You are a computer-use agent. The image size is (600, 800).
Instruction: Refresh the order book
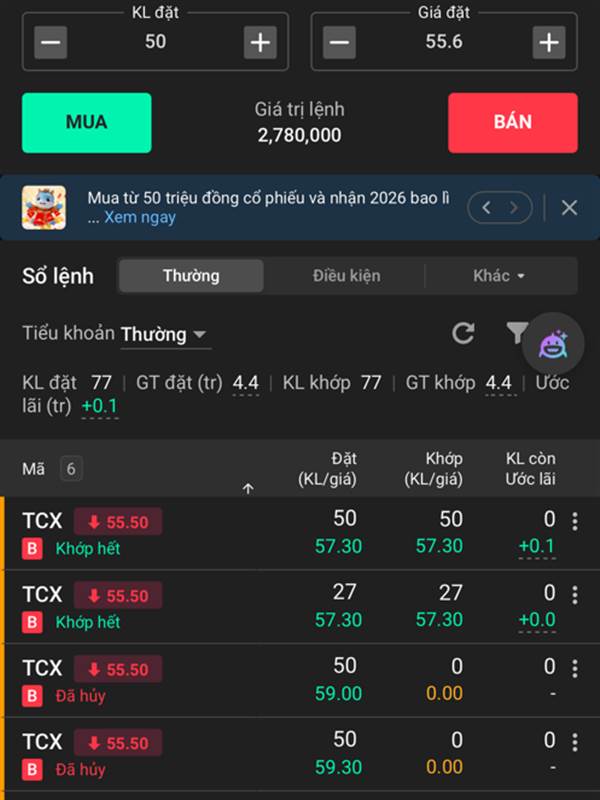point(463,333)
